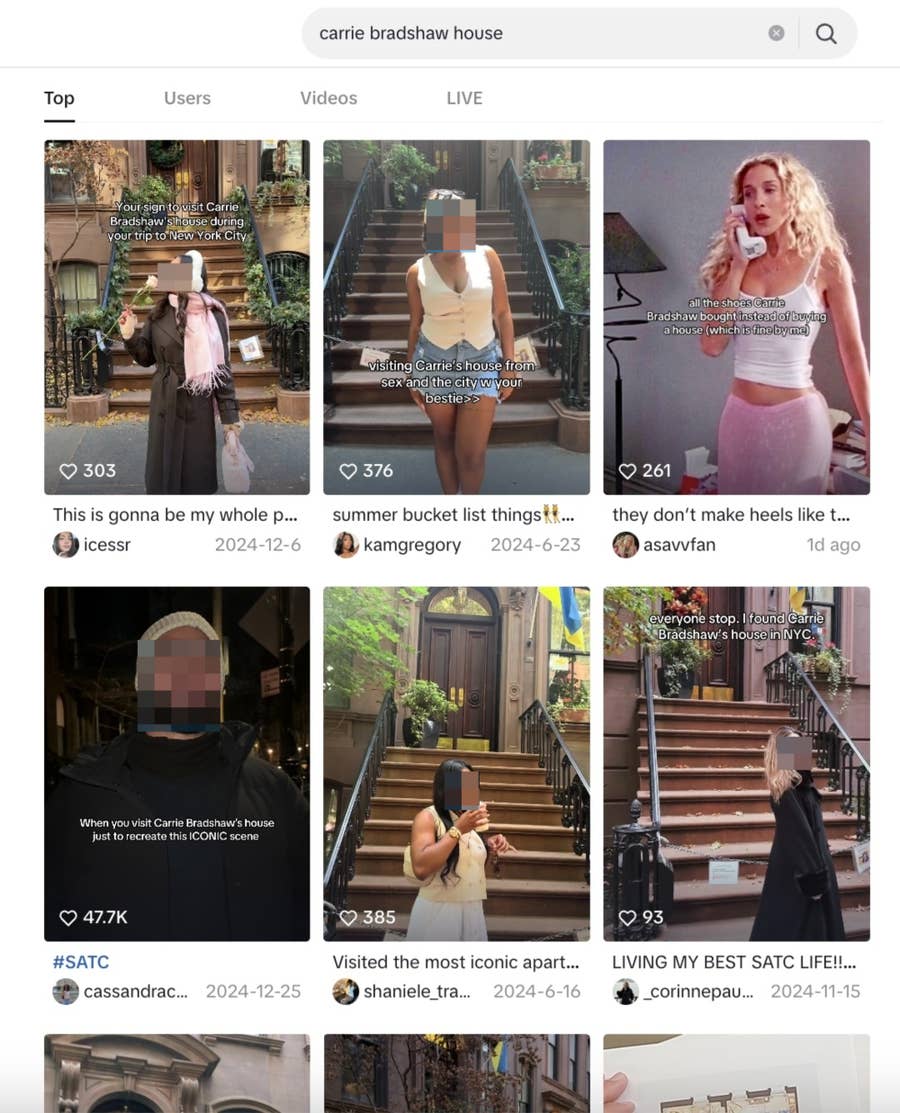Go to asavvfan's profile
The width and height of the screenshot is (900, 1113).
679,545
